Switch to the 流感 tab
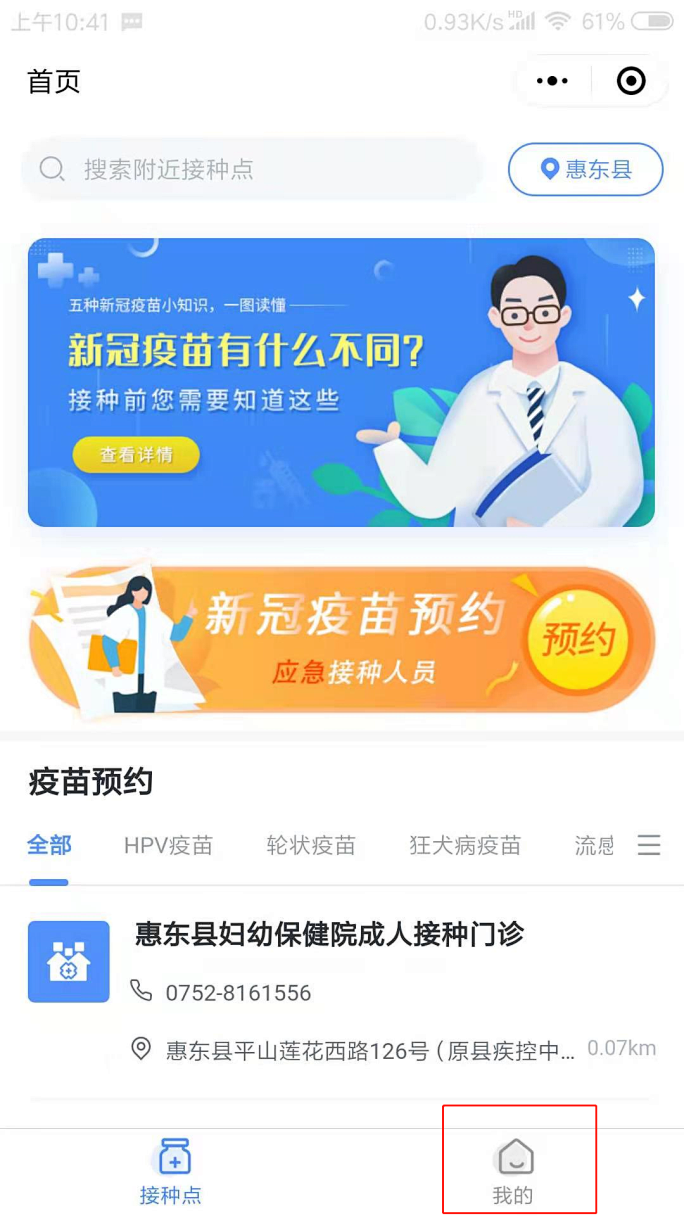The width and height of the screenshot is (684, 1216). click(x=595, y=845)
